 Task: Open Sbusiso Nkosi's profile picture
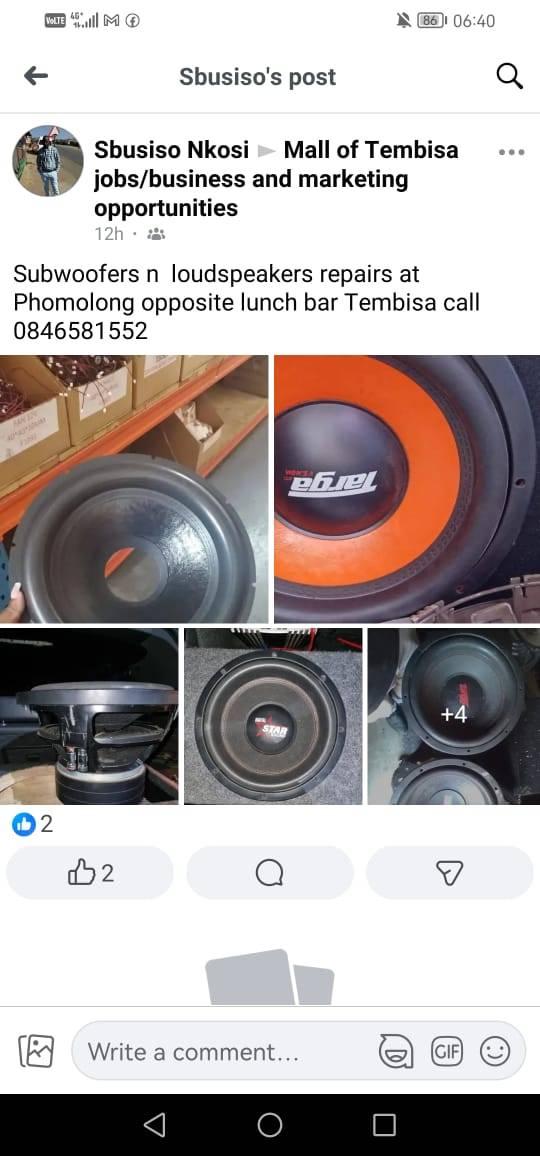[48, 161]
